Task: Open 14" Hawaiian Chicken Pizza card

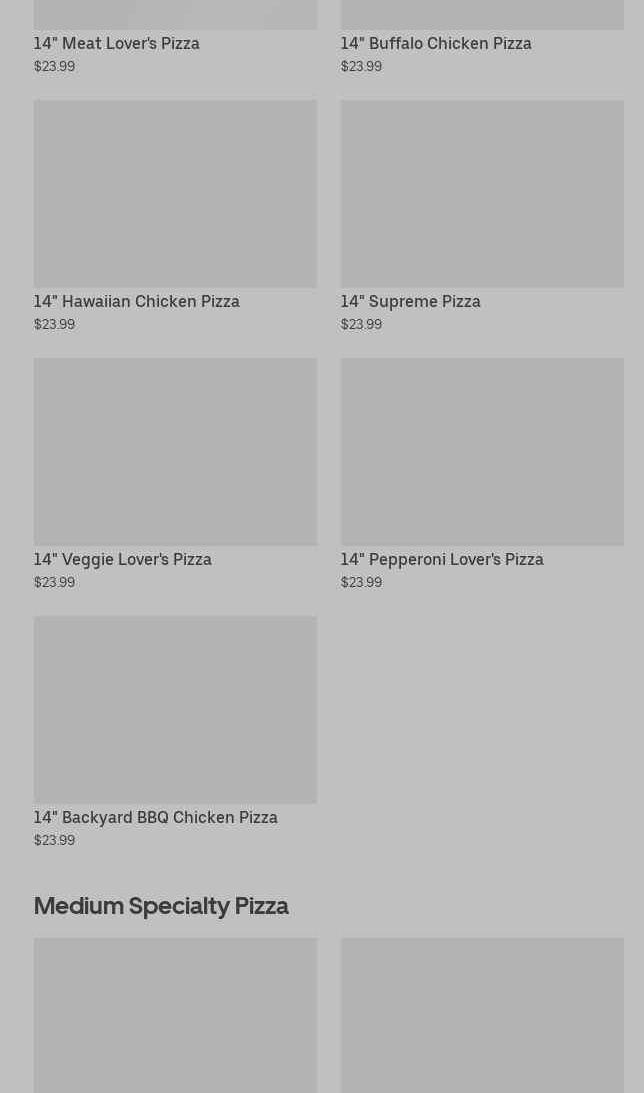Action: coord(175,216)
